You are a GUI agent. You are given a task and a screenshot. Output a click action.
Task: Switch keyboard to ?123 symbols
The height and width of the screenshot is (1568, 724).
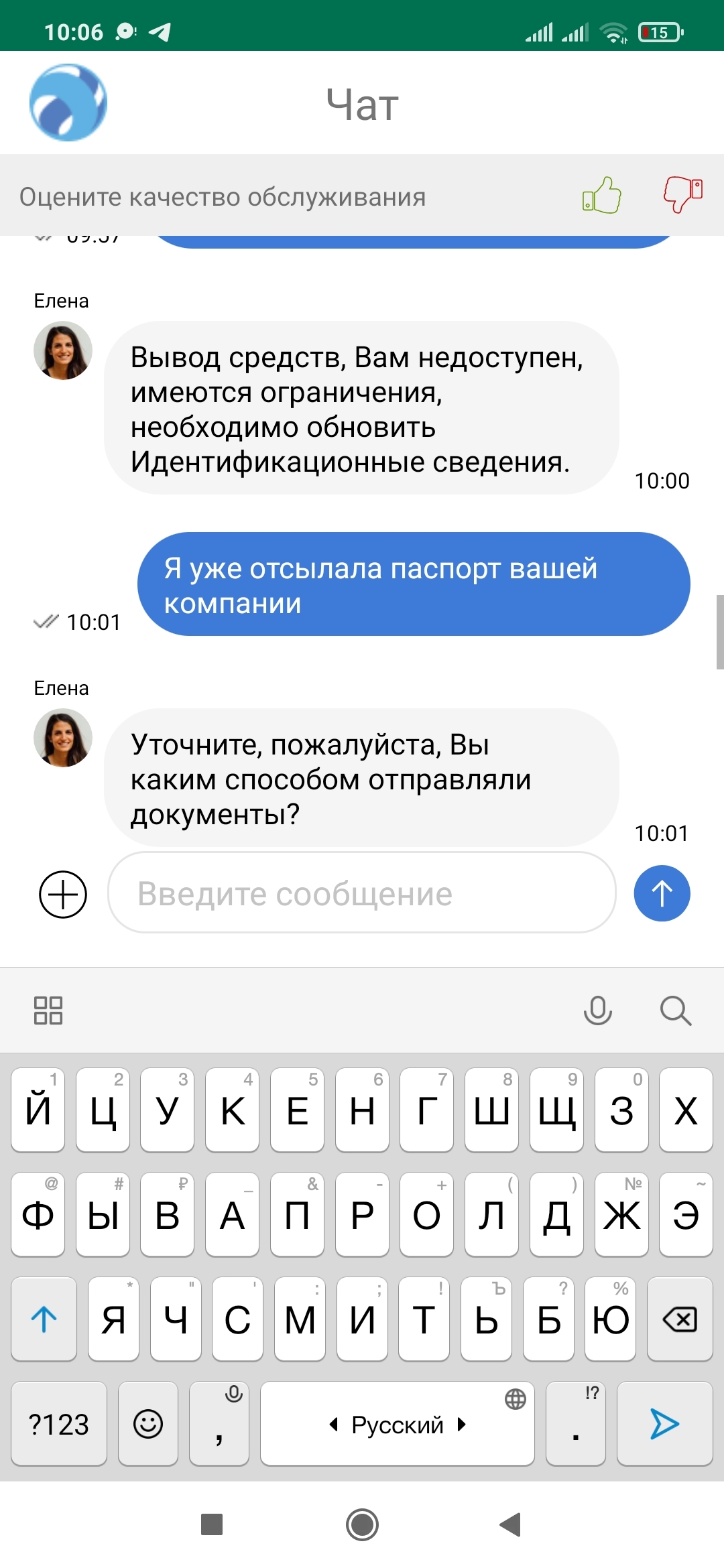coord(59,1424)
